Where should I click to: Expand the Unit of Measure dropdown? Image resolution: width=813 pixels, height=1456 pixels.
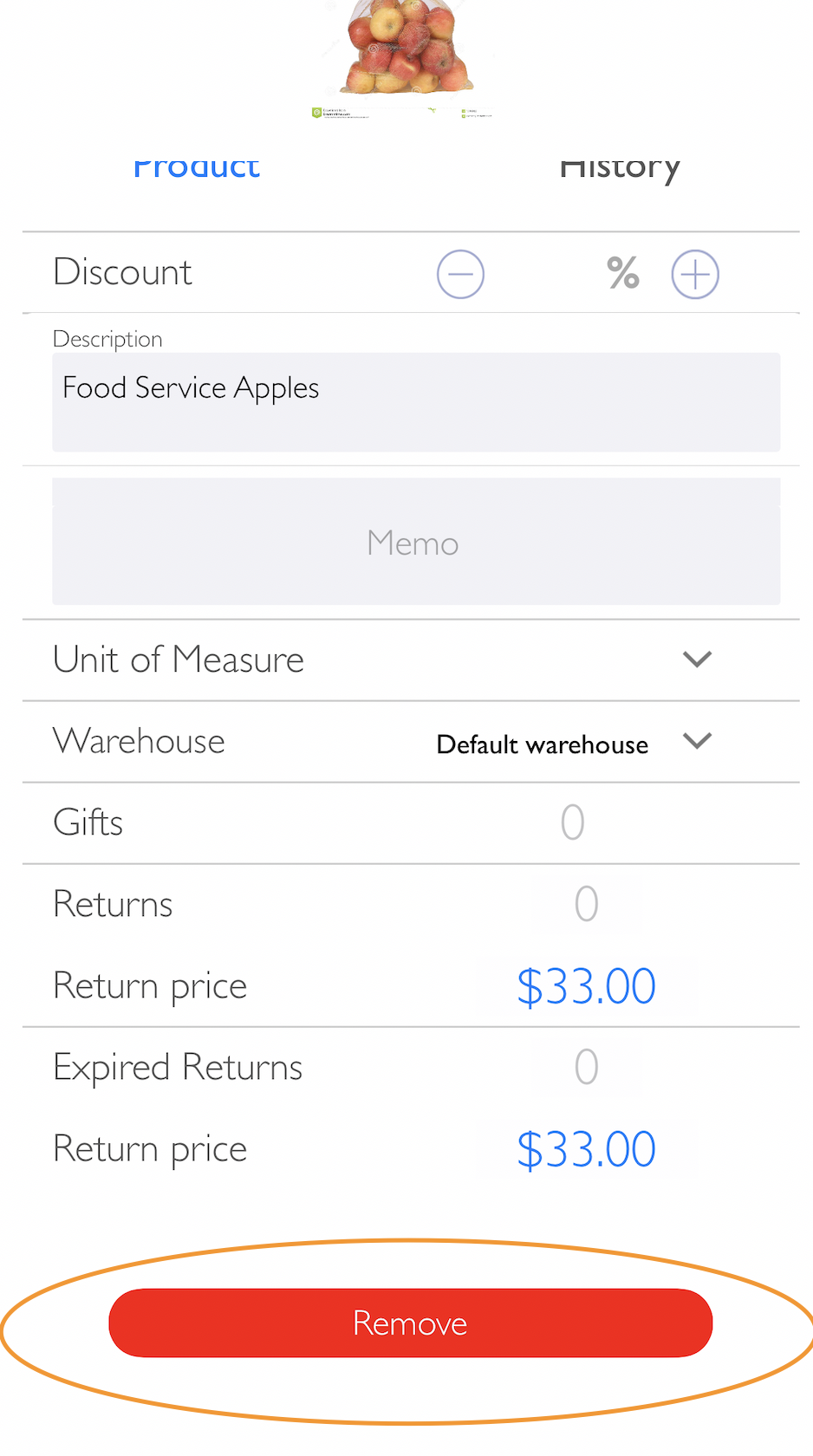click(x=697, y=660)
